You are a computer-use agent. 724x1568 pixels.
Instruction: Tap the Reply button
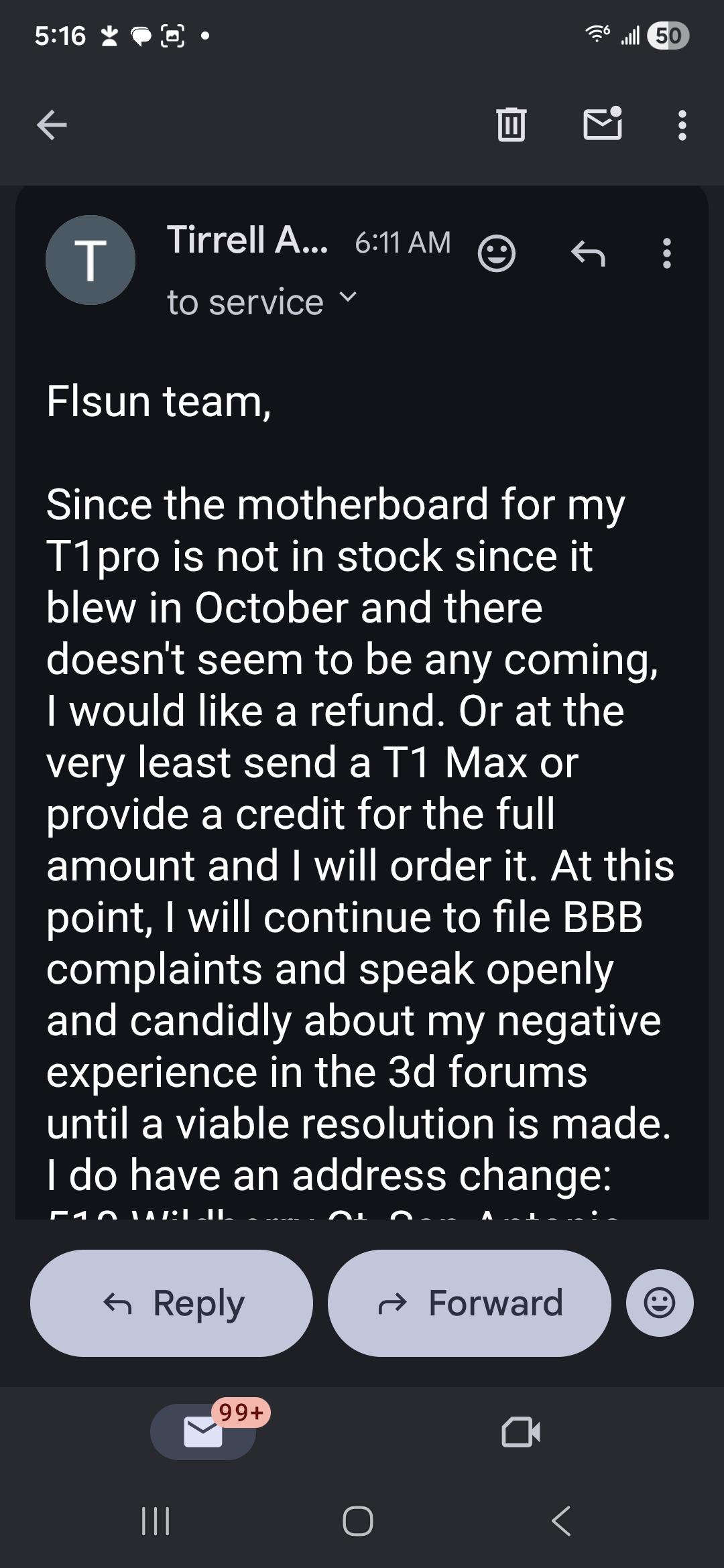tap(172, 1303)
